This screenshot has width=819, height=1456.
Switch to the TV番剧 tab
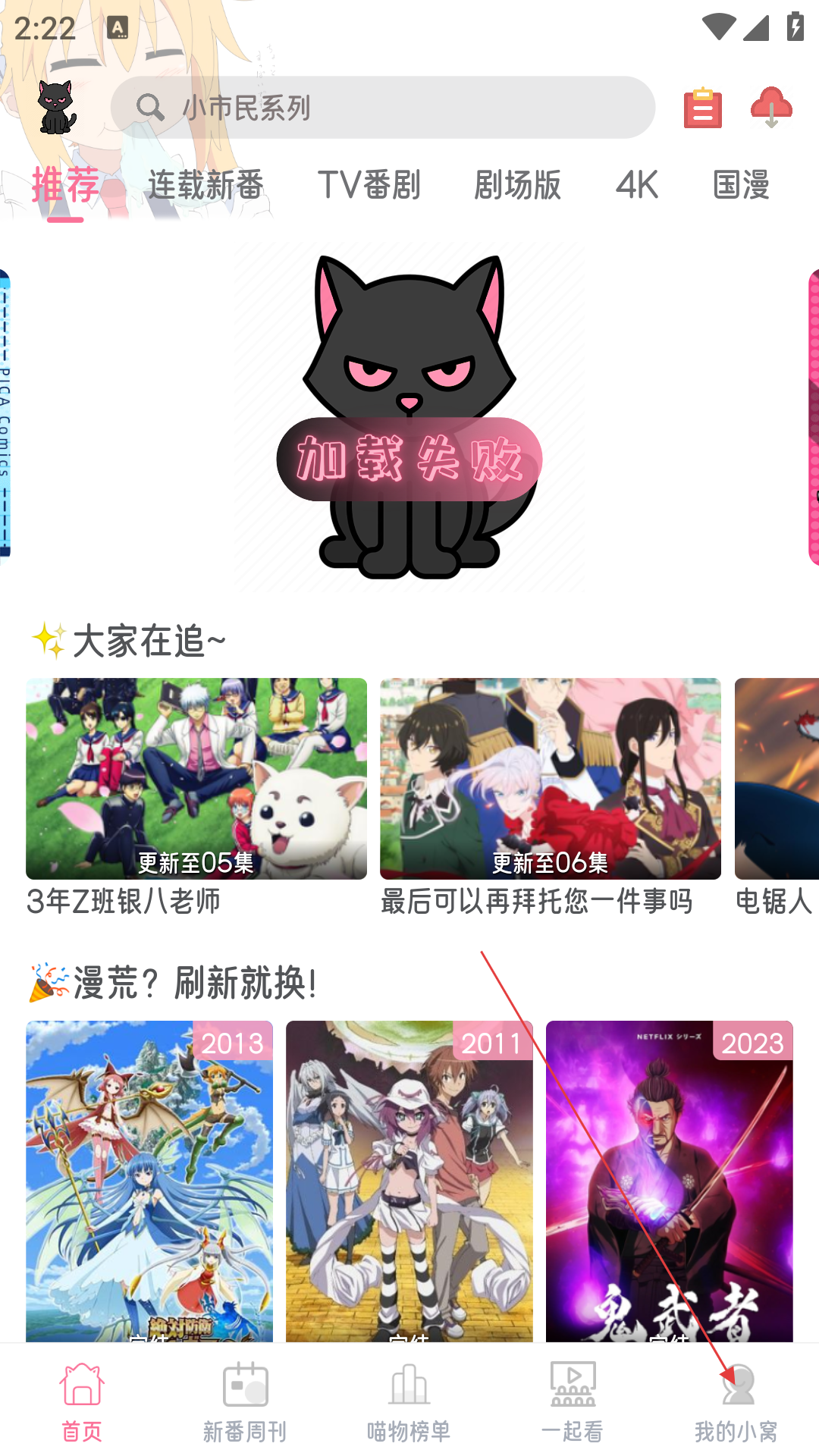pyautogui.click(x=369, y=185)
